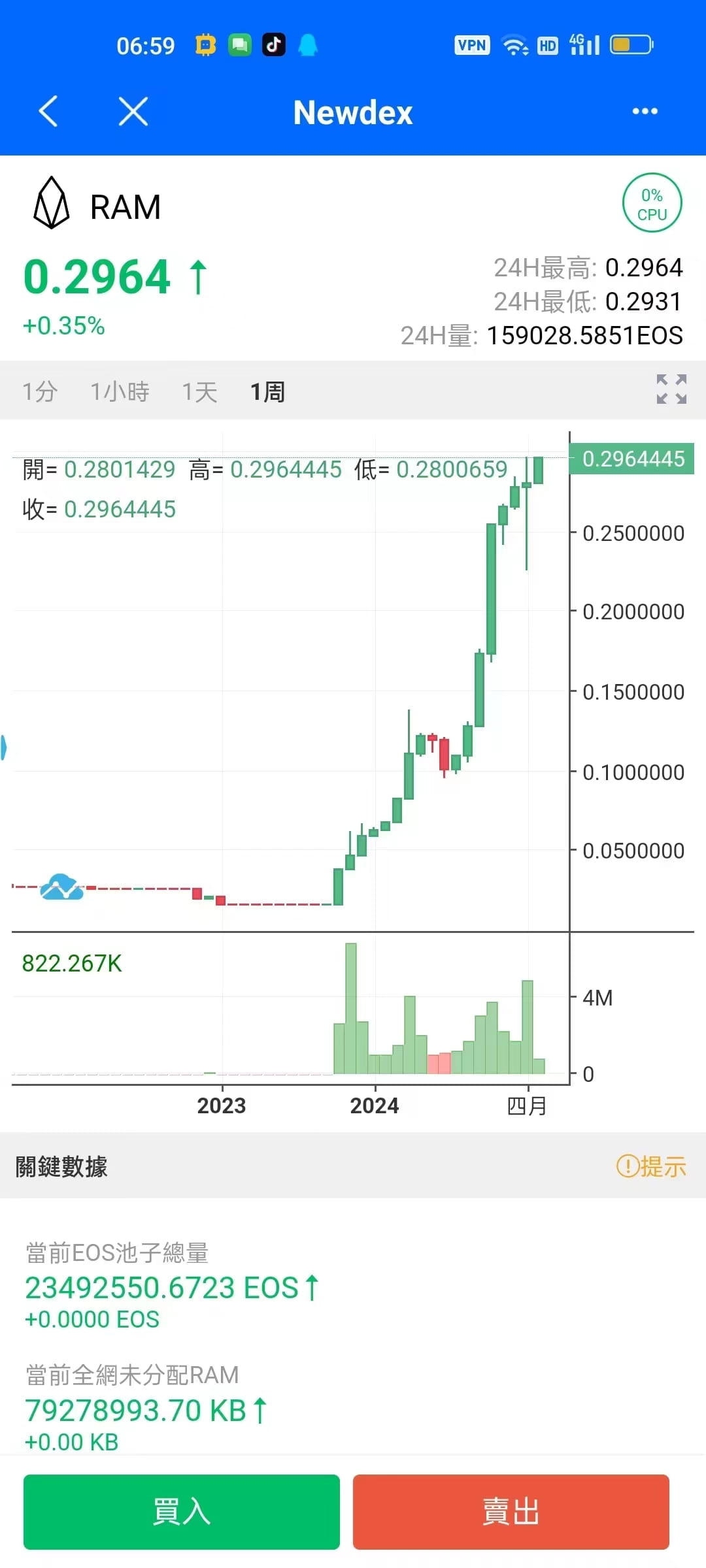
Task: Select the 1小時 chart interval
Action: coord(120,391)
